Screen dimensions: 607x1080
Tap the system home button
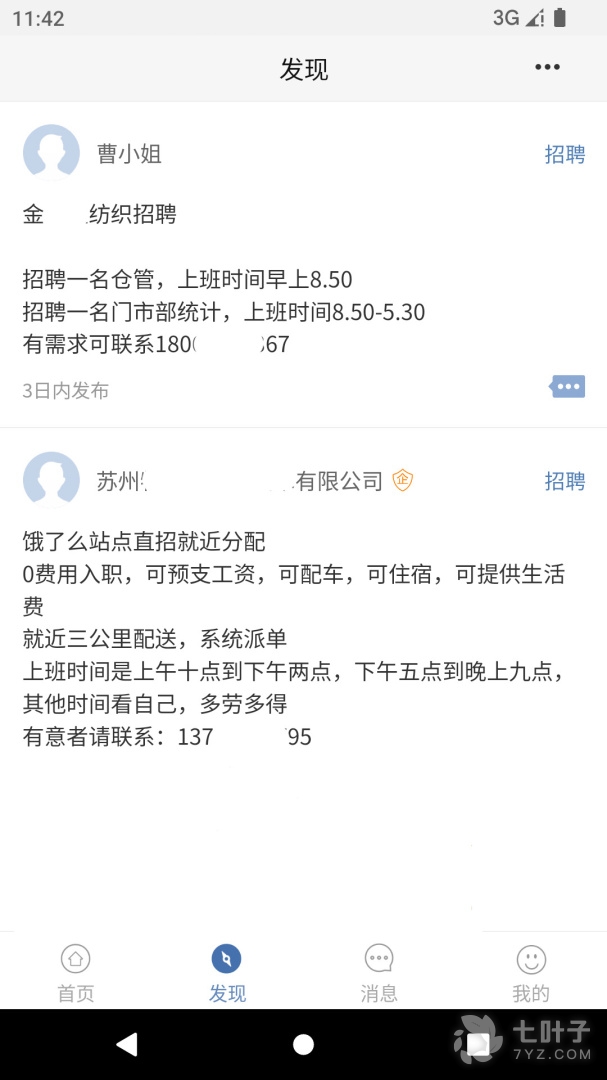(x=303, y=1045)
